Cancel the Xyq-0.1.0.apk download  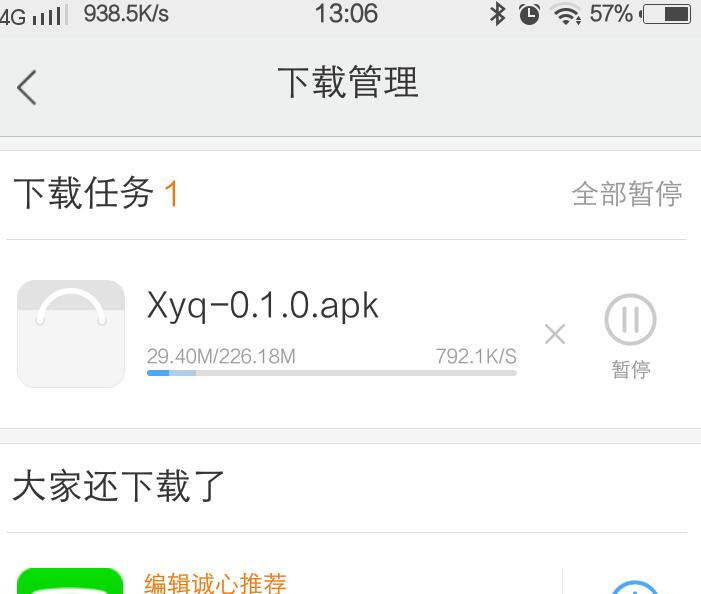point(555,334)
